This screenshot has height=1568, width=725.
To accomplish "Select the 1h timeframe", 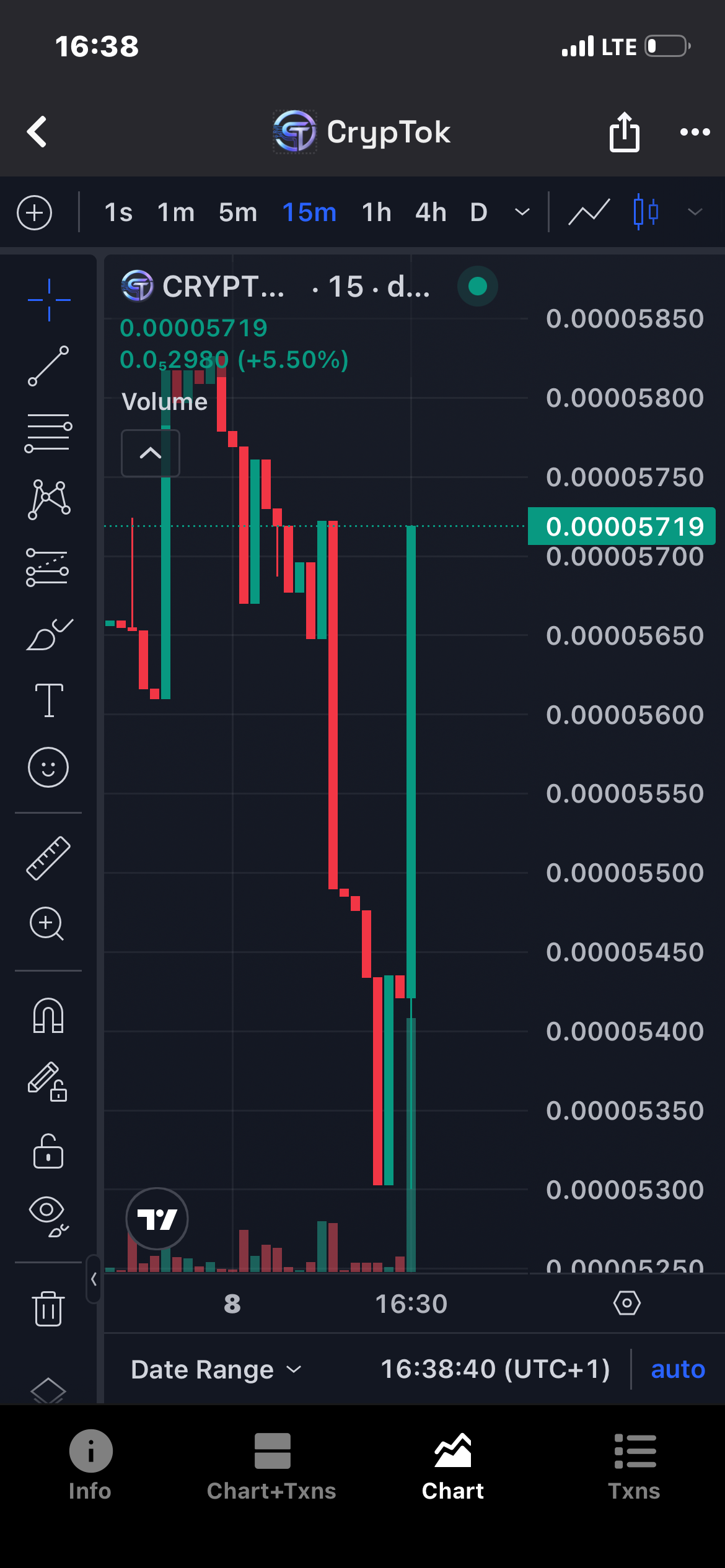I will tap(376, 213).
